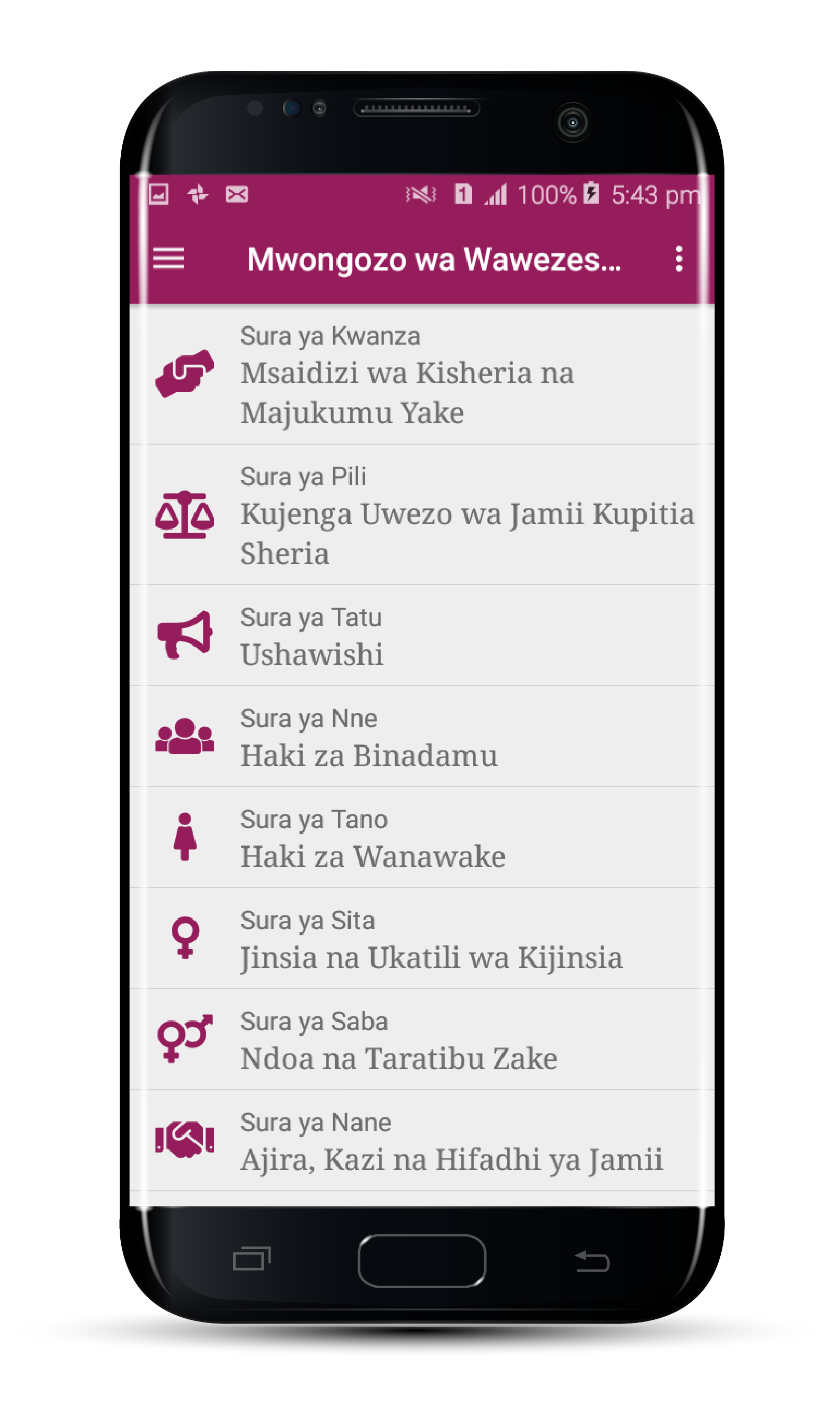Go to the Ushawishi chapter
The width and height of the screenshot is (840, 1423).
(421, 634)
